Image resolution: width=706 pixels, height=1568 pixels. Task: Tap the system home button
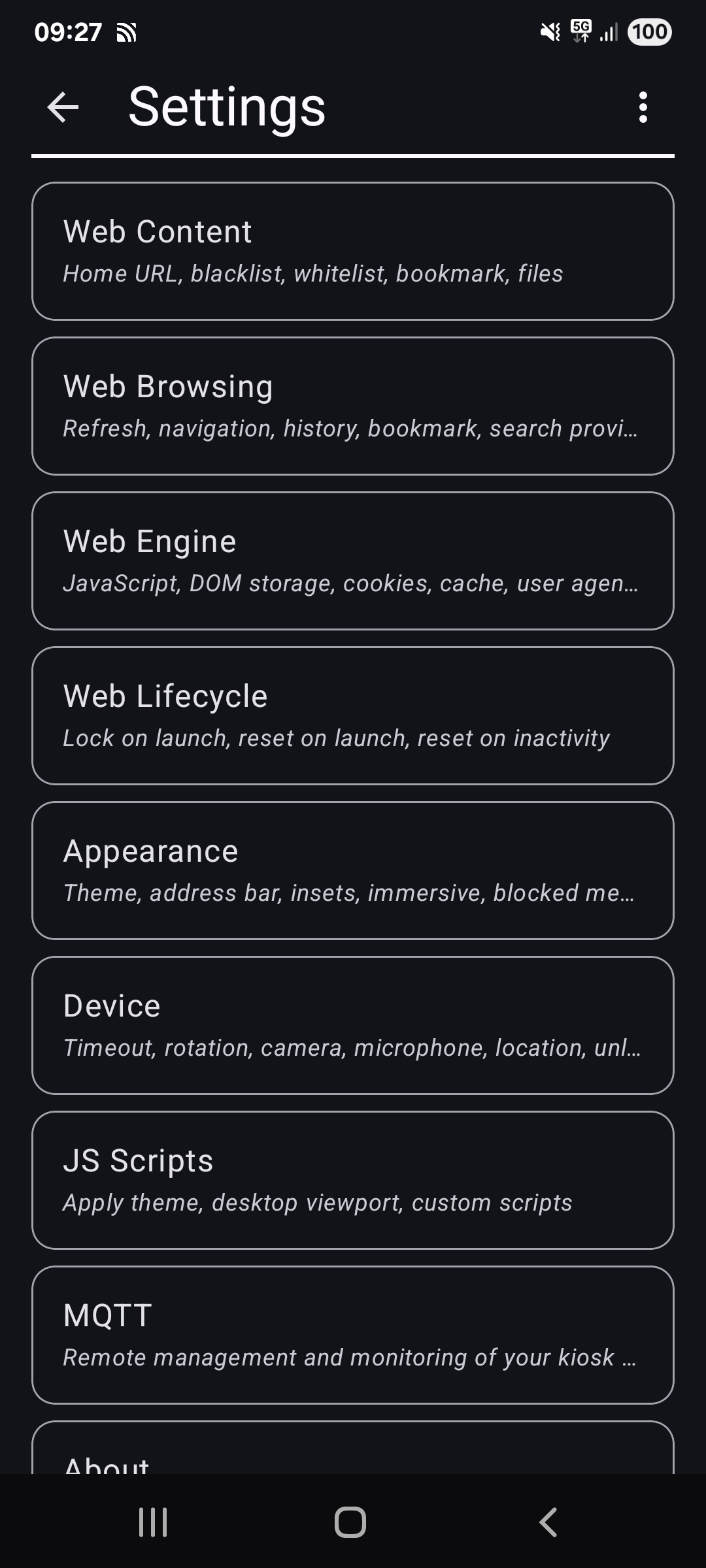point(350,1522)
